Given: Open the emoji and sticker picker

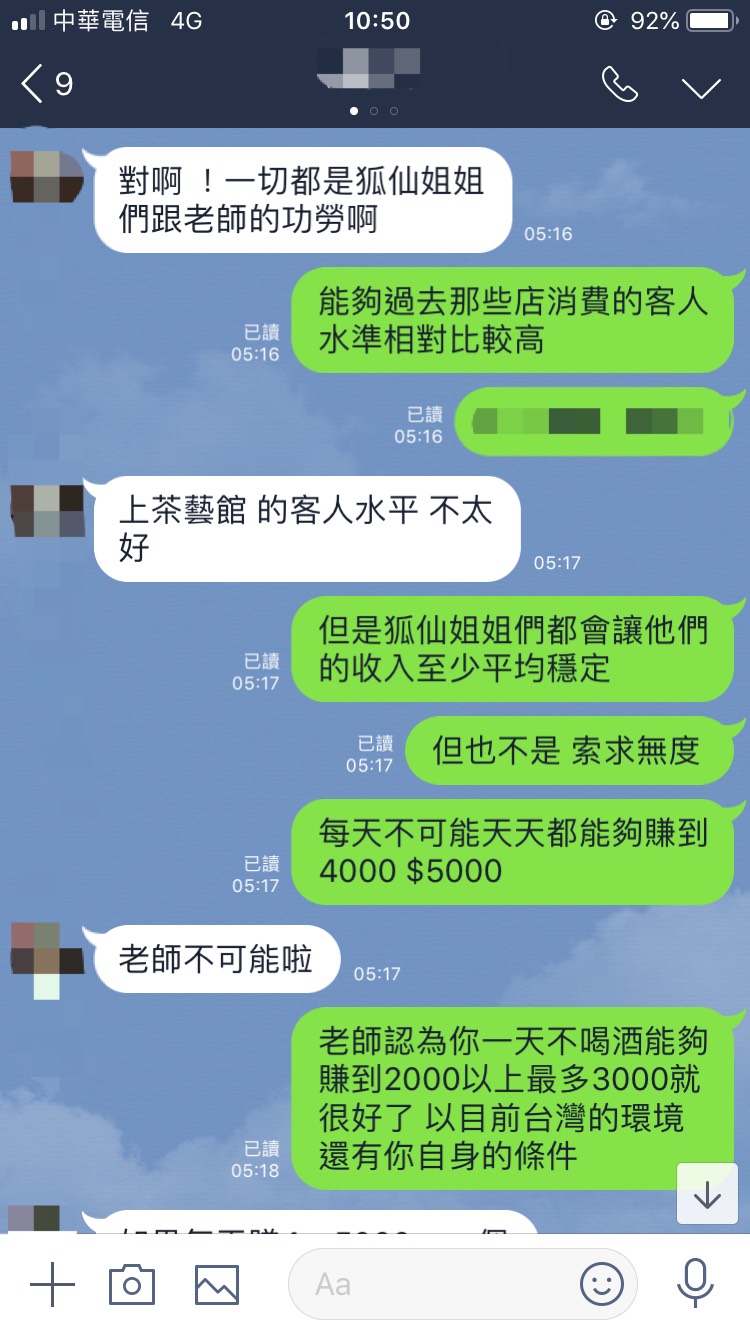Looking at the screenshot, I should point(602,1284).
